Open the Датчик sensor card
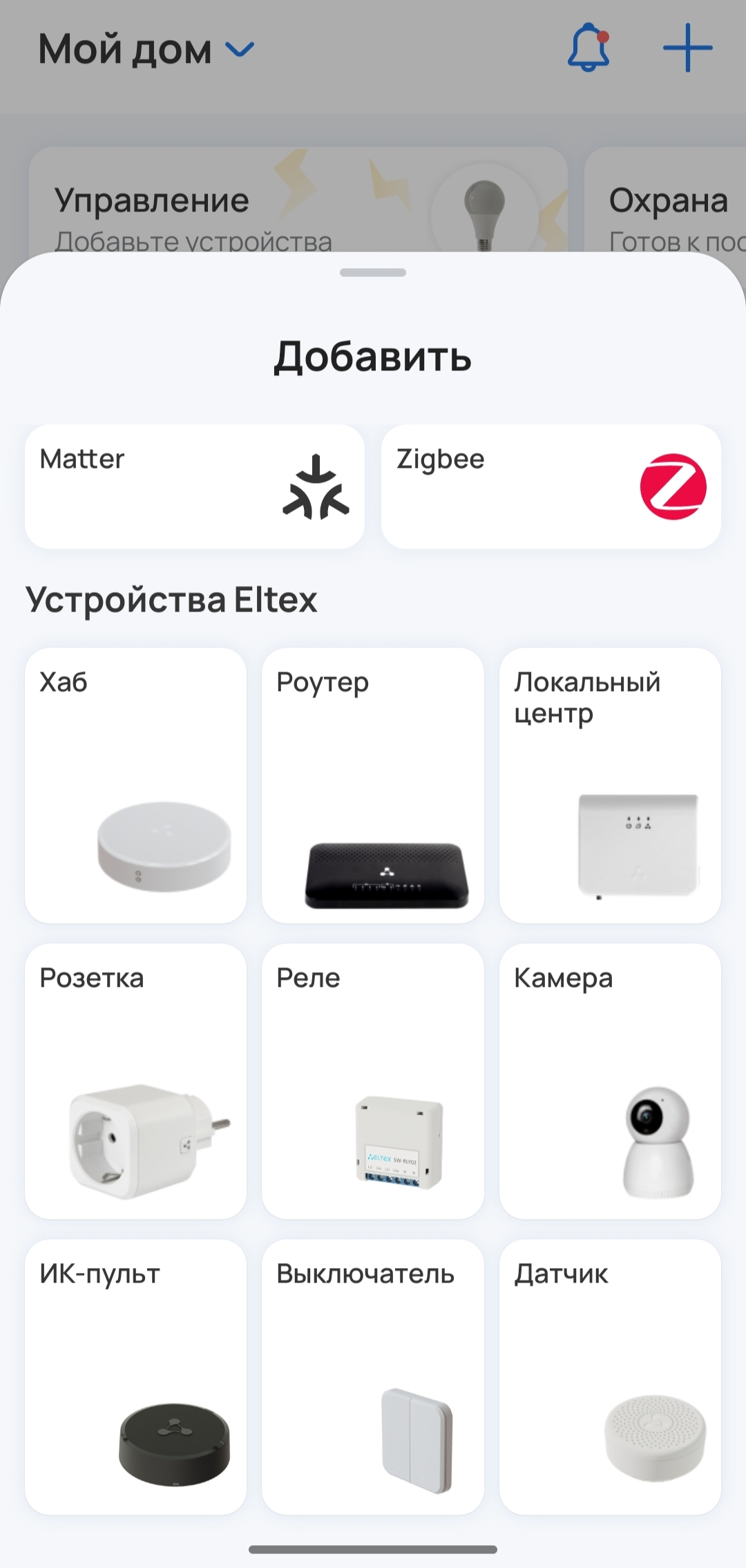 pos(609,1377)
